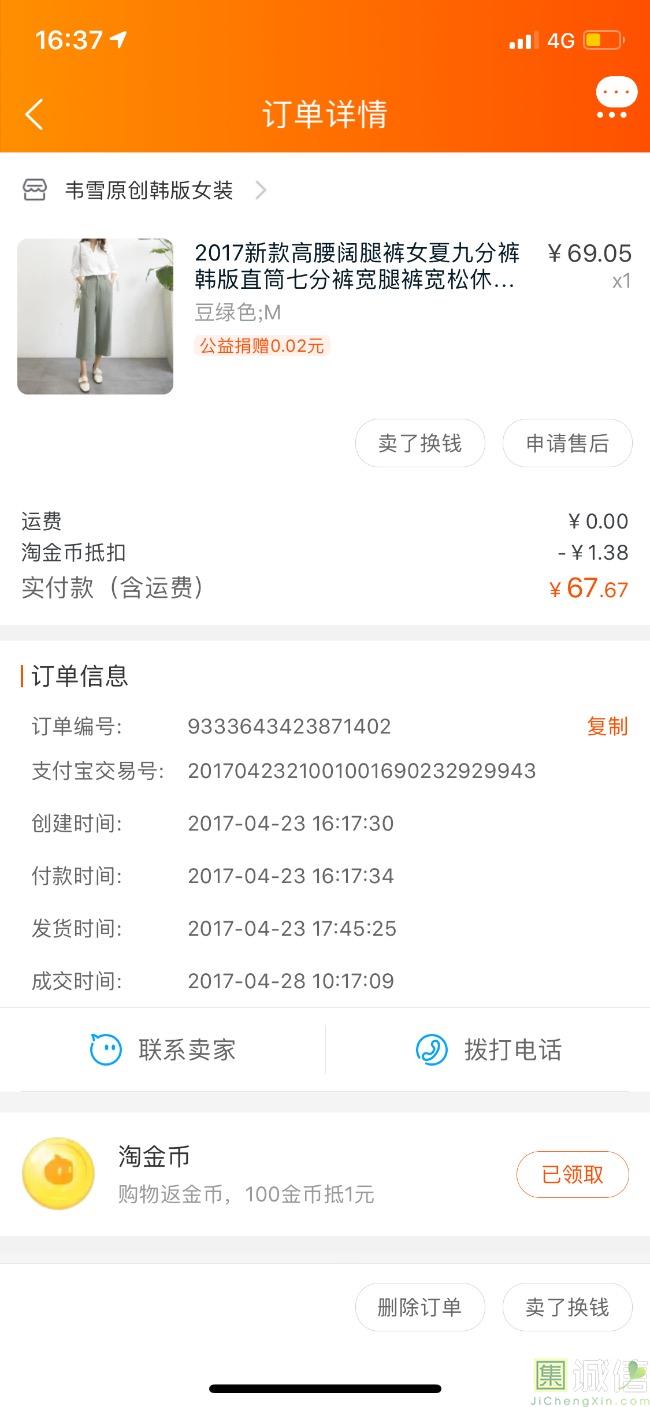Contact the seller via 联系卖家

tap(163, 1050)
